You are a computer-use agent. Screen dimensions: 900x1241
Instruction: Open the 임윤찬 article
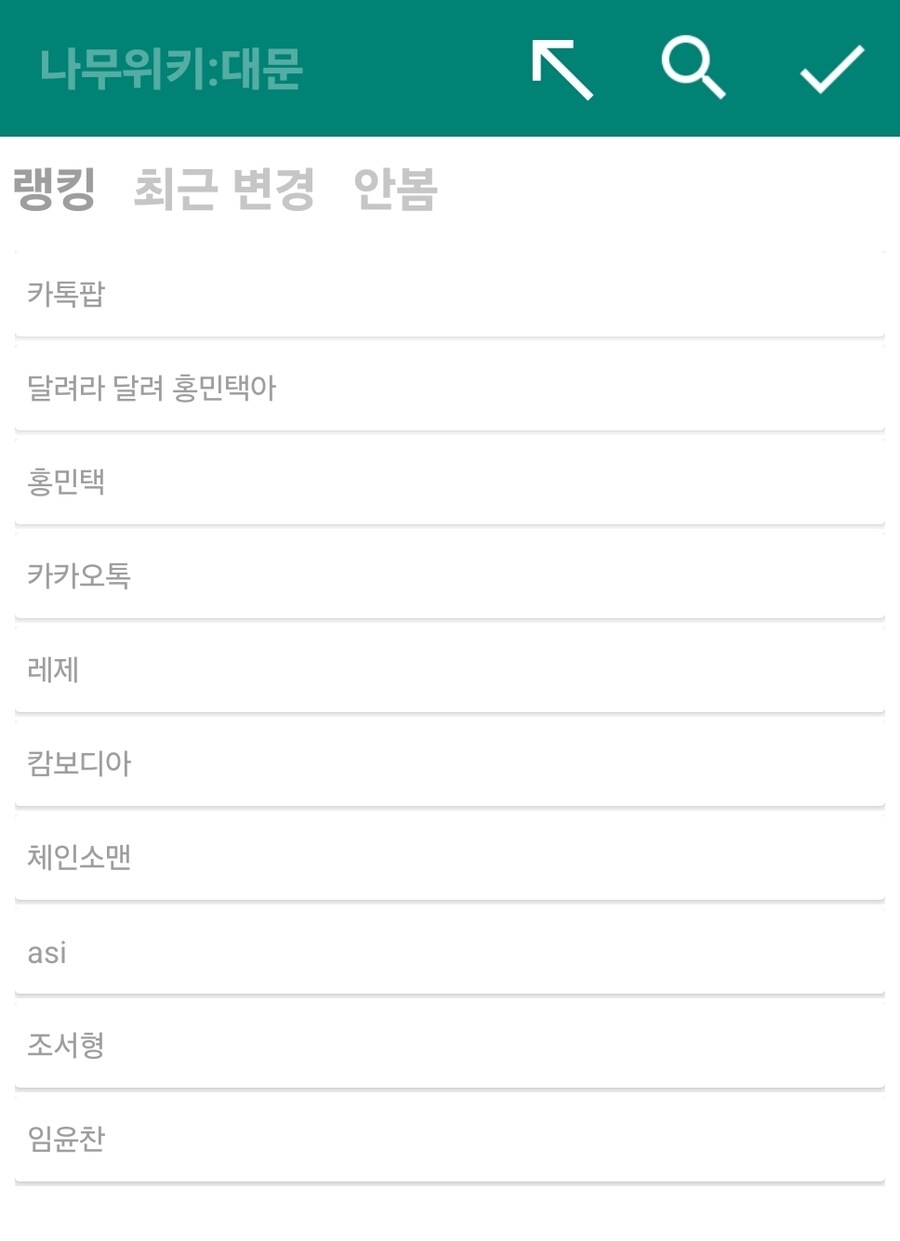[450, 1141]
